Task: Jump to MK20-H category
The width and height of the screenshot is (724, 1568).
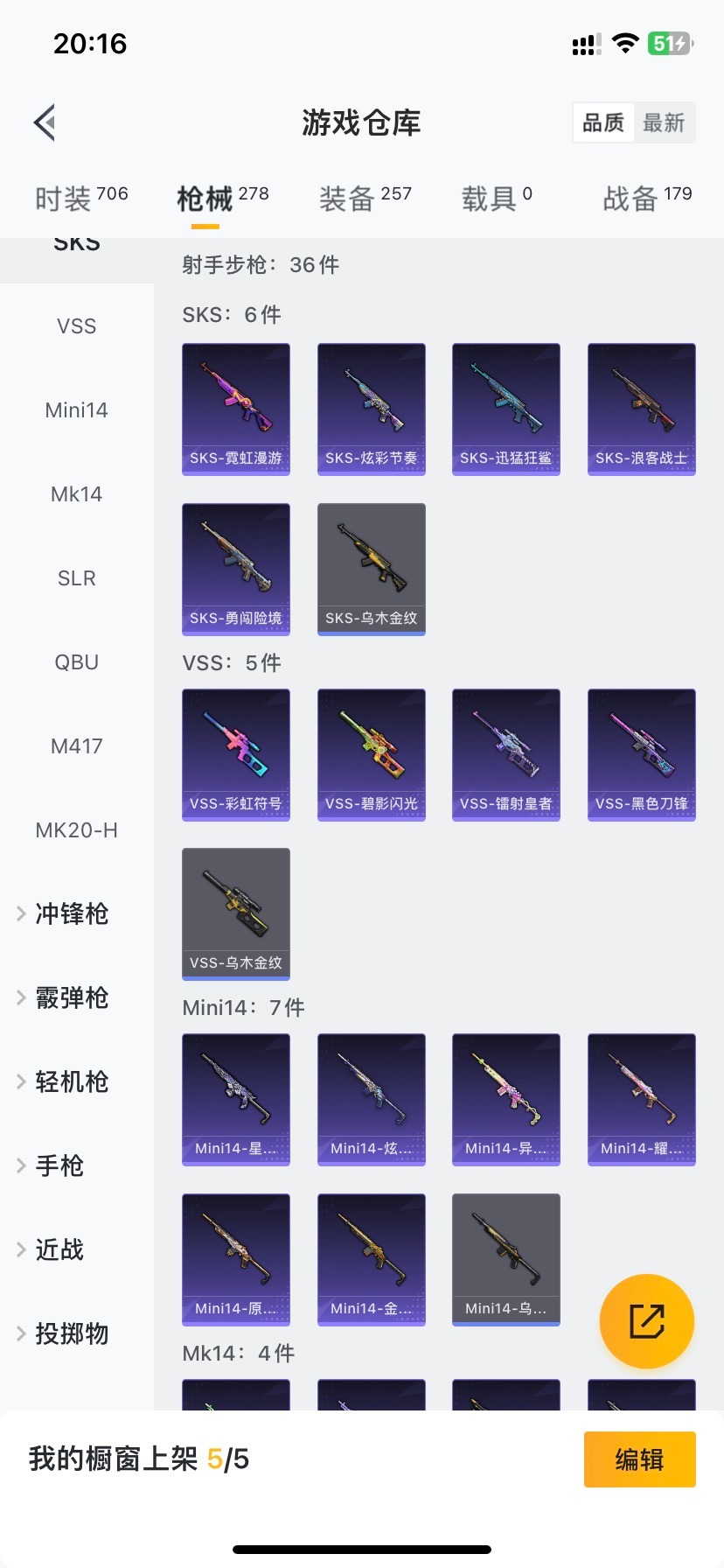Action: (x=76, y=830)
